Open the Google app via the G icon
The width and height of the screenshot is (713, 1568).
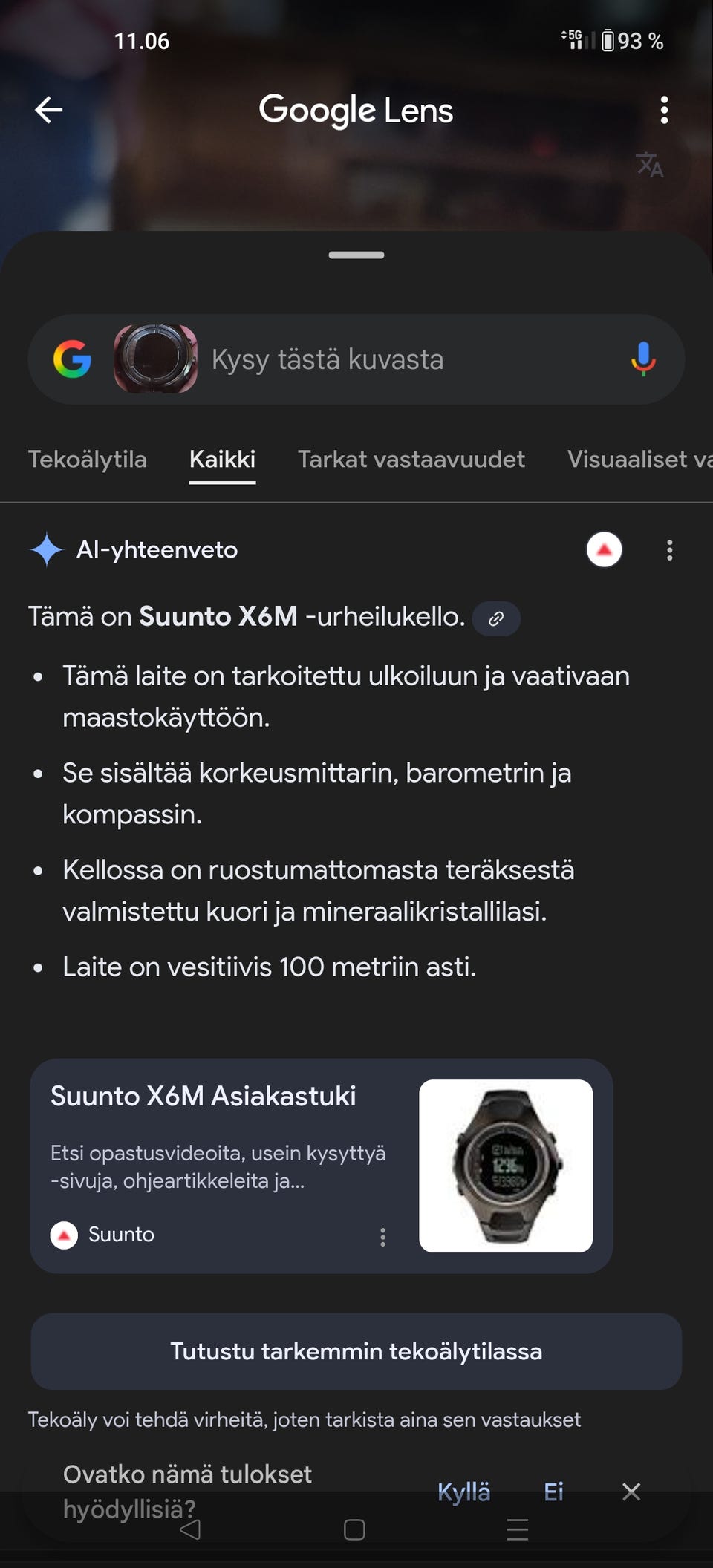(72, 359)
